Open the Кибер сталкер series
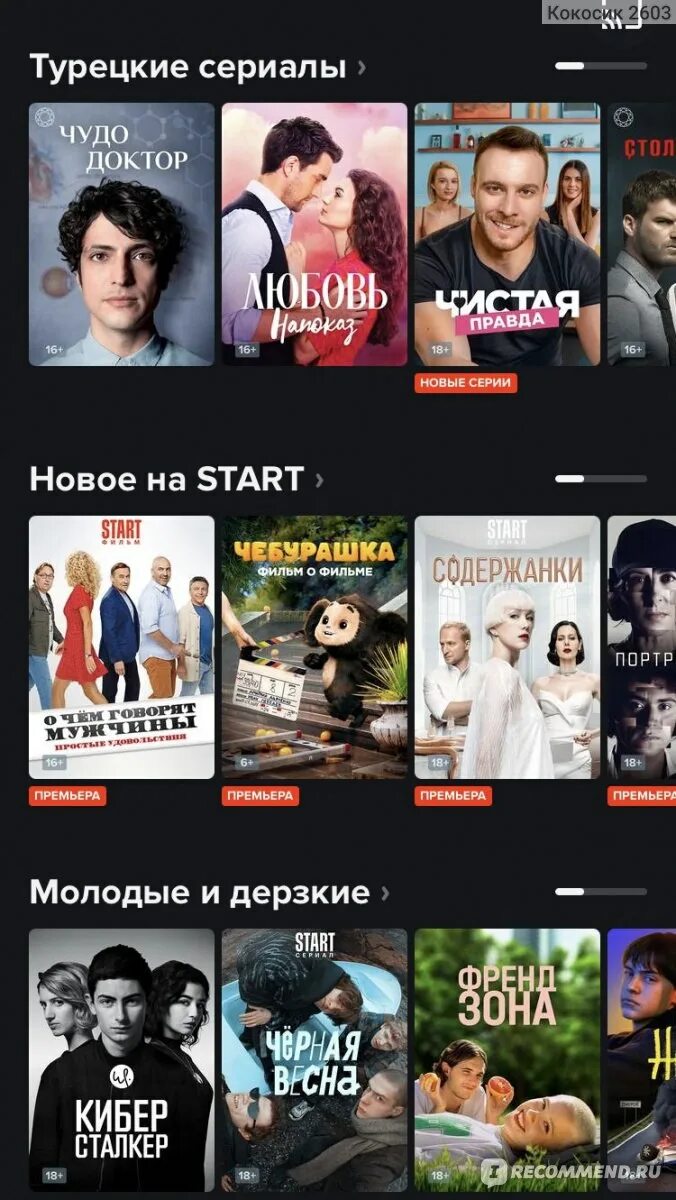Screen dimensions: 676x1200 pos(122,1058)
